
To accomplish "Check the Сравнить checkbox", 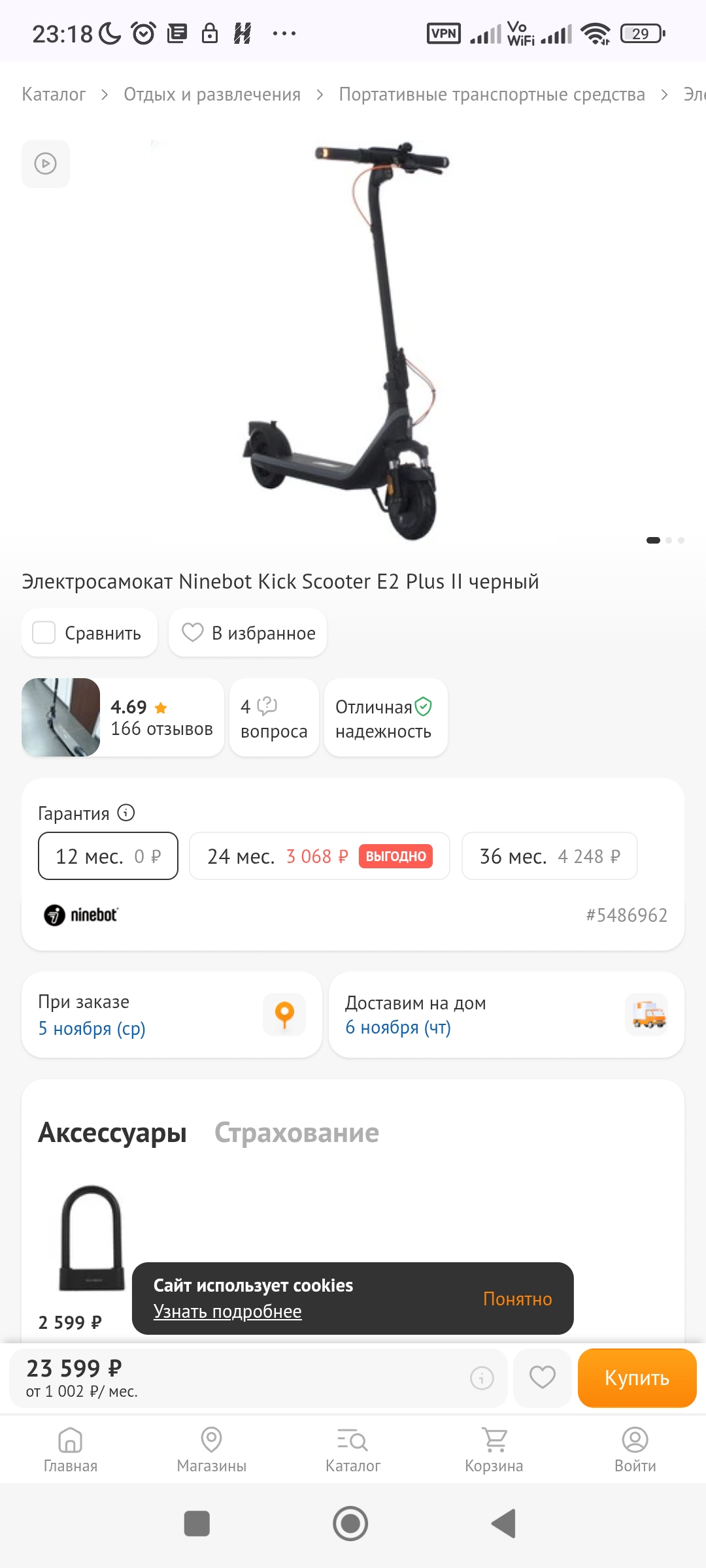I will (44, 632).
